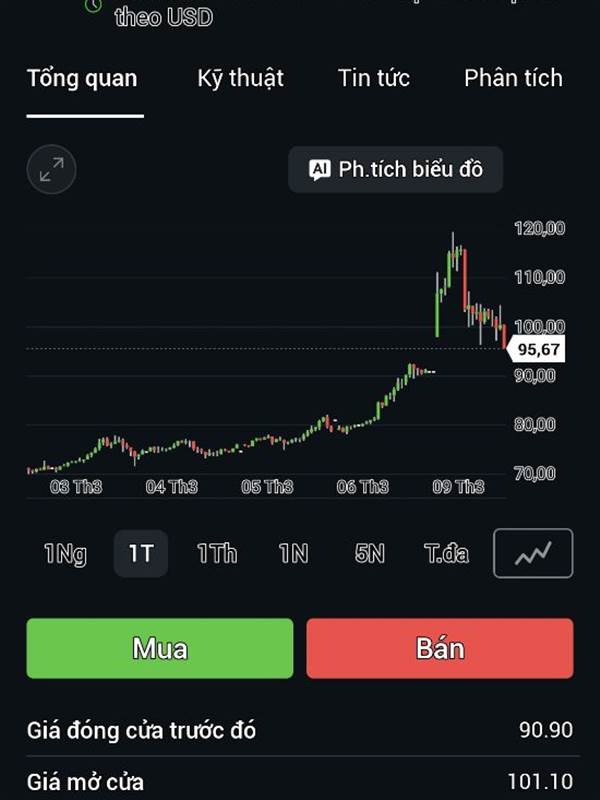Viewport: 600px width, 800px height.
Task: Change the chart type
Action: point(533,553)
